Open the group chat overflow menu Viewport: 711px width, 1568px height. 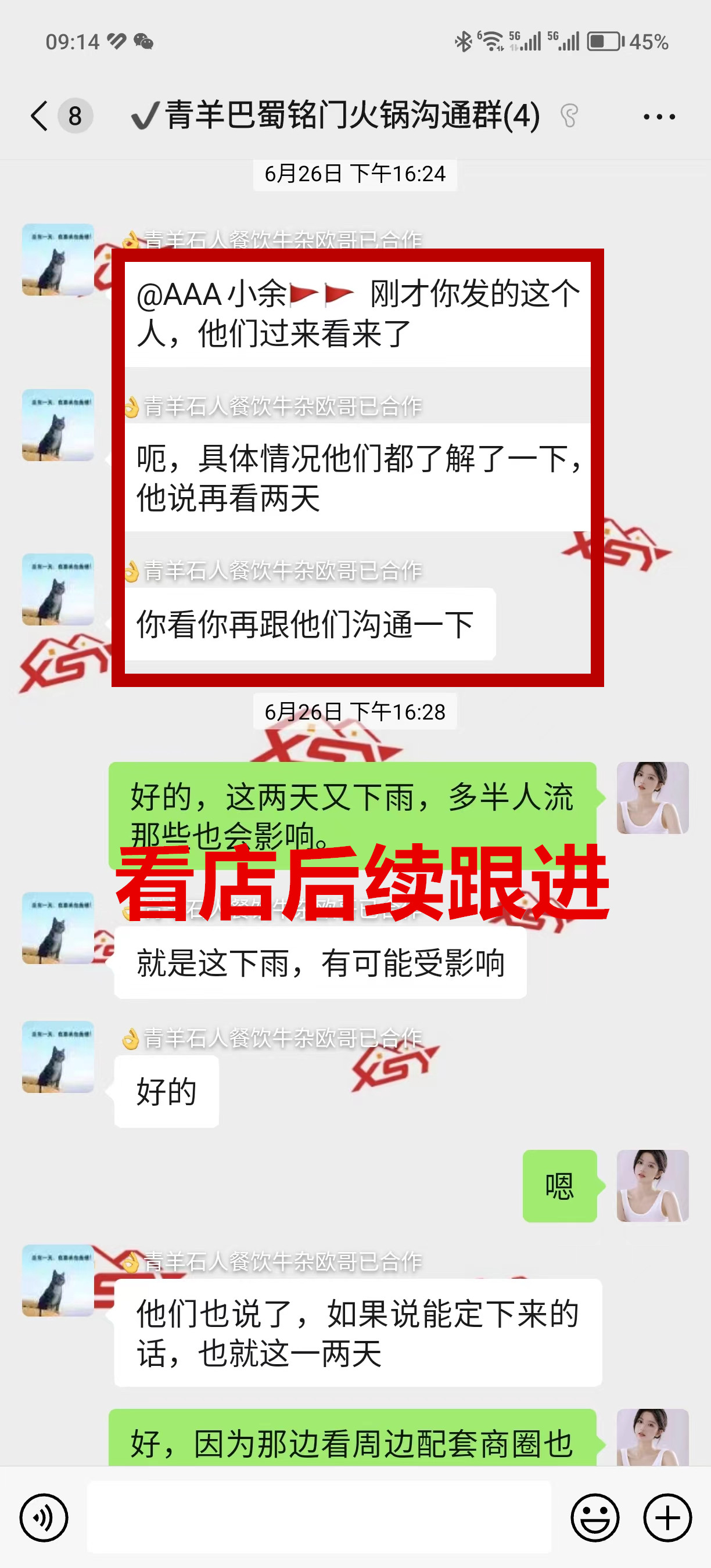(x=659, y=116)
